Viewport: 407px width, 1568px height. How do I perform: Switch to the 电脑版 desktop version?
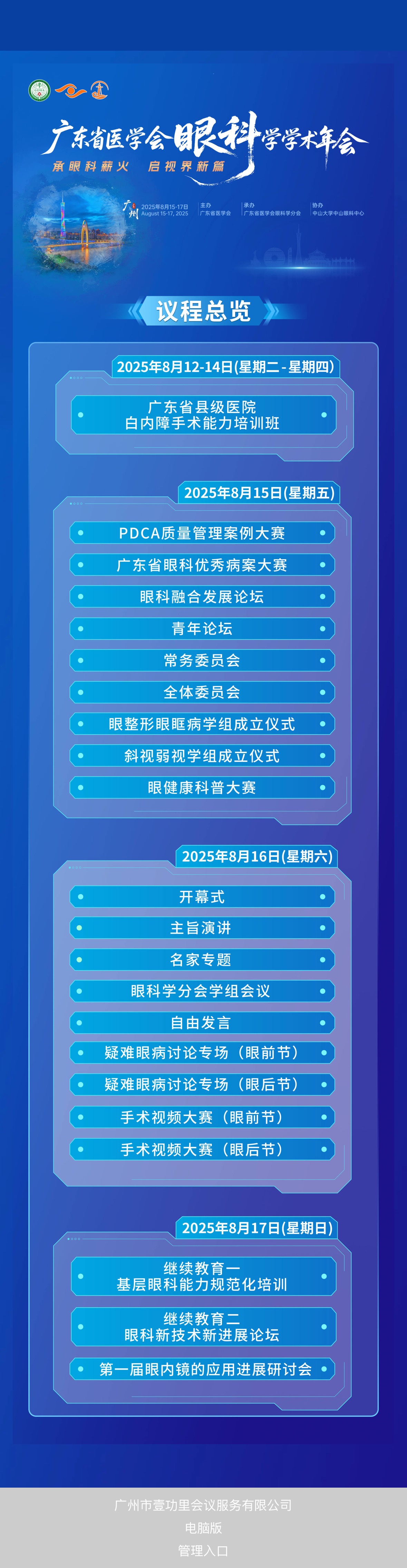click(x=203, y=1528)
